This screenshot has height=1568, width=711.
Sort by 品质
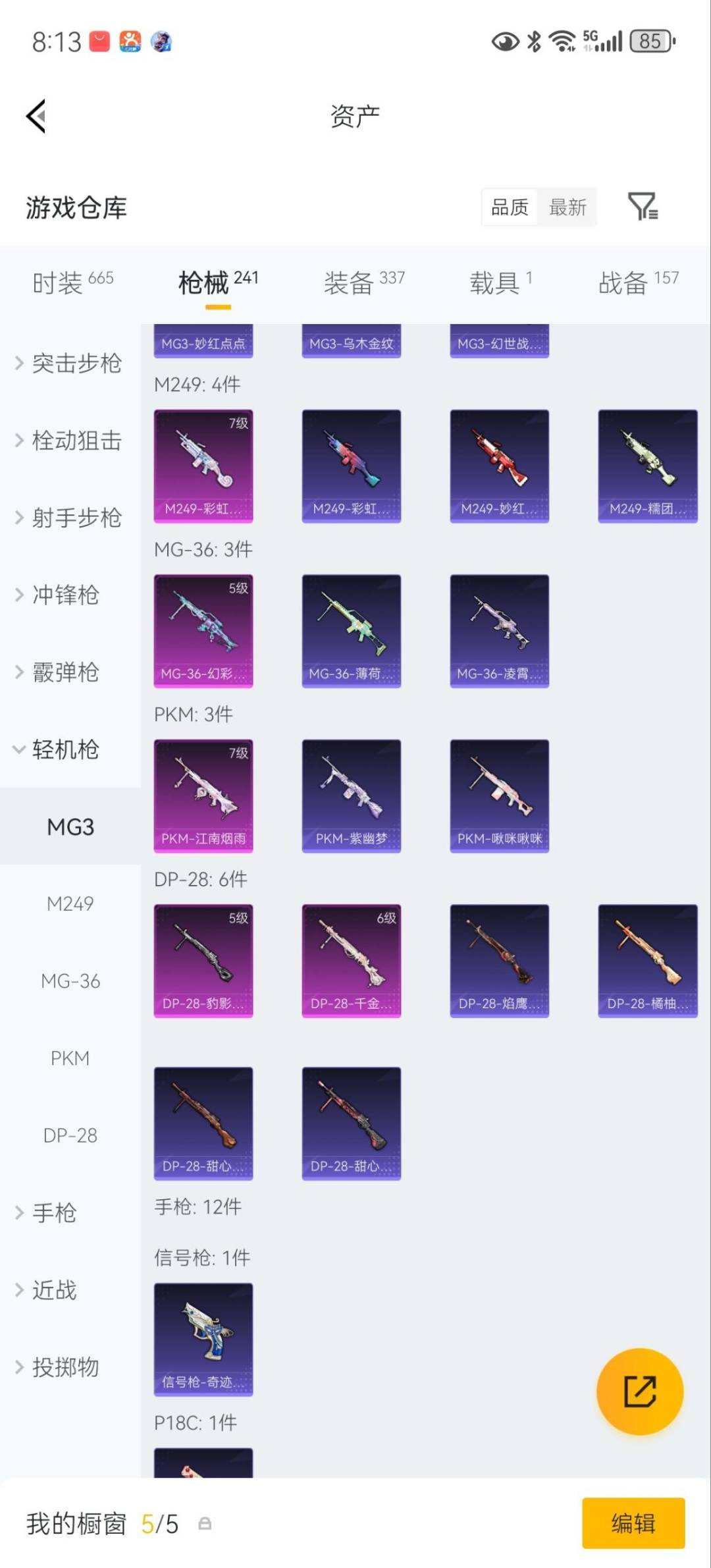pos(510,207)
